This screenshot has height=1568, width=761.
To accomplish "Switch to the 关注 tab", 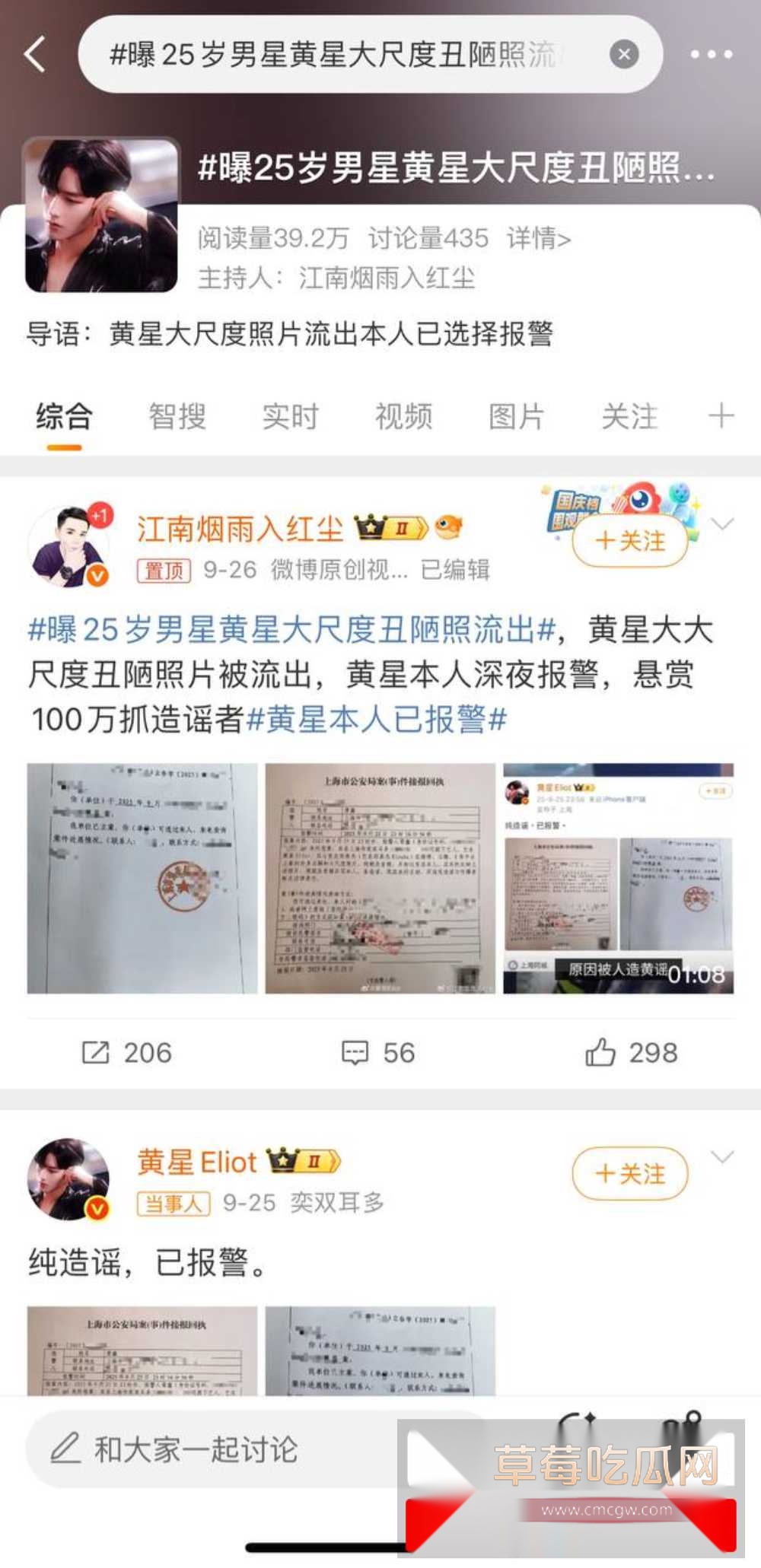I will tap(629, 417).
